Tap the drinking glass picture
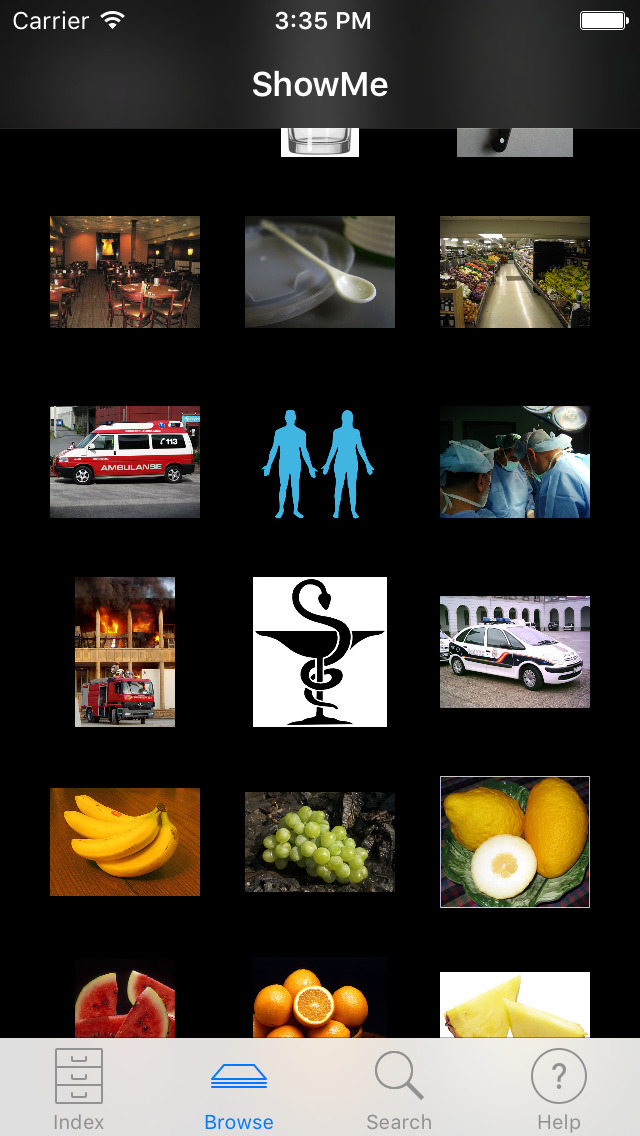640x1136 pixels. tap(320, 142)
